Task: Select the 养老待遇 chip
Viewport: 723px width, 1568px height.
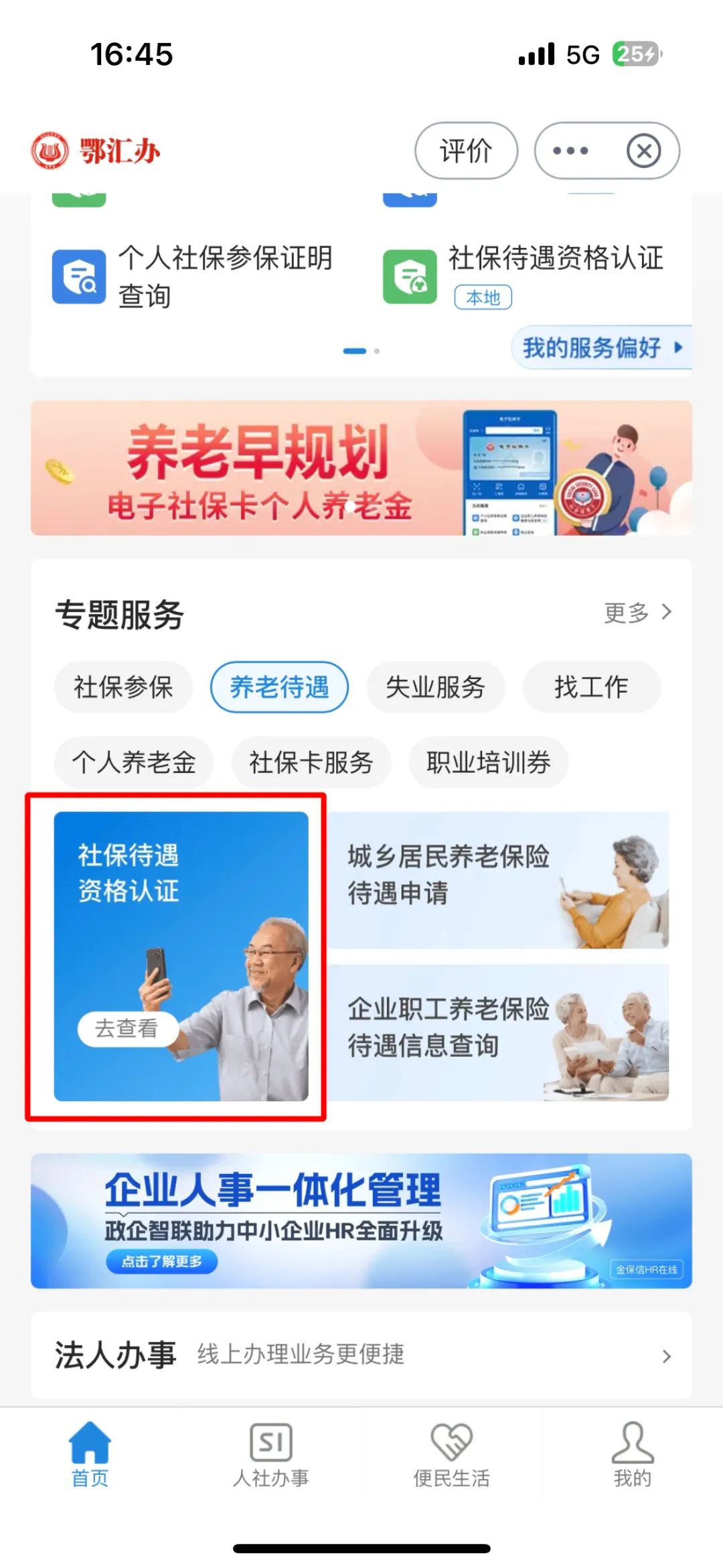Action: click(x=279, y=687)
